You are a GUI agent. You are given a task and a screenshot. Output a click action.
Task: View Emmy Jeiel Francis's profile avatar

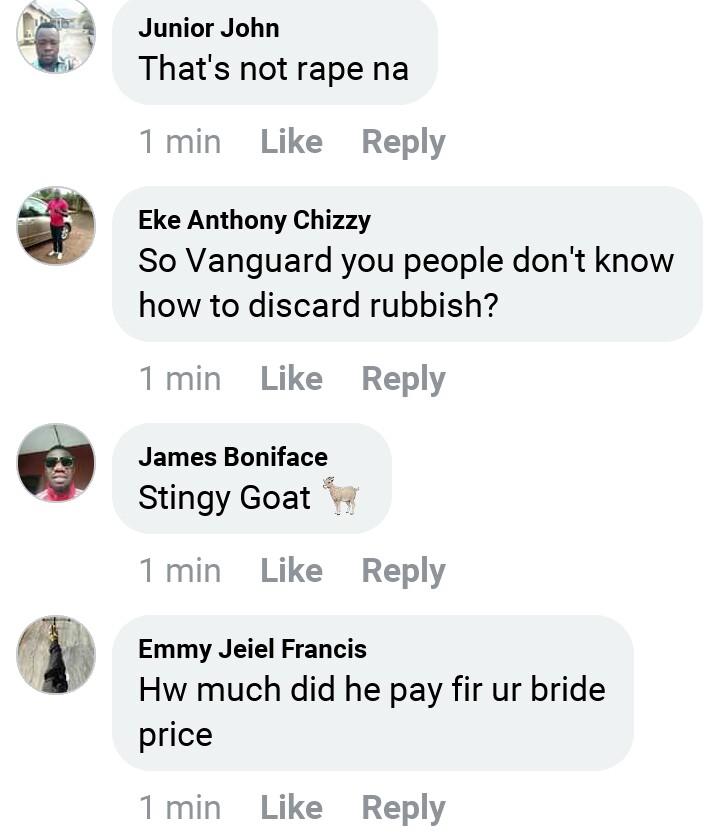tap(56, 654)
